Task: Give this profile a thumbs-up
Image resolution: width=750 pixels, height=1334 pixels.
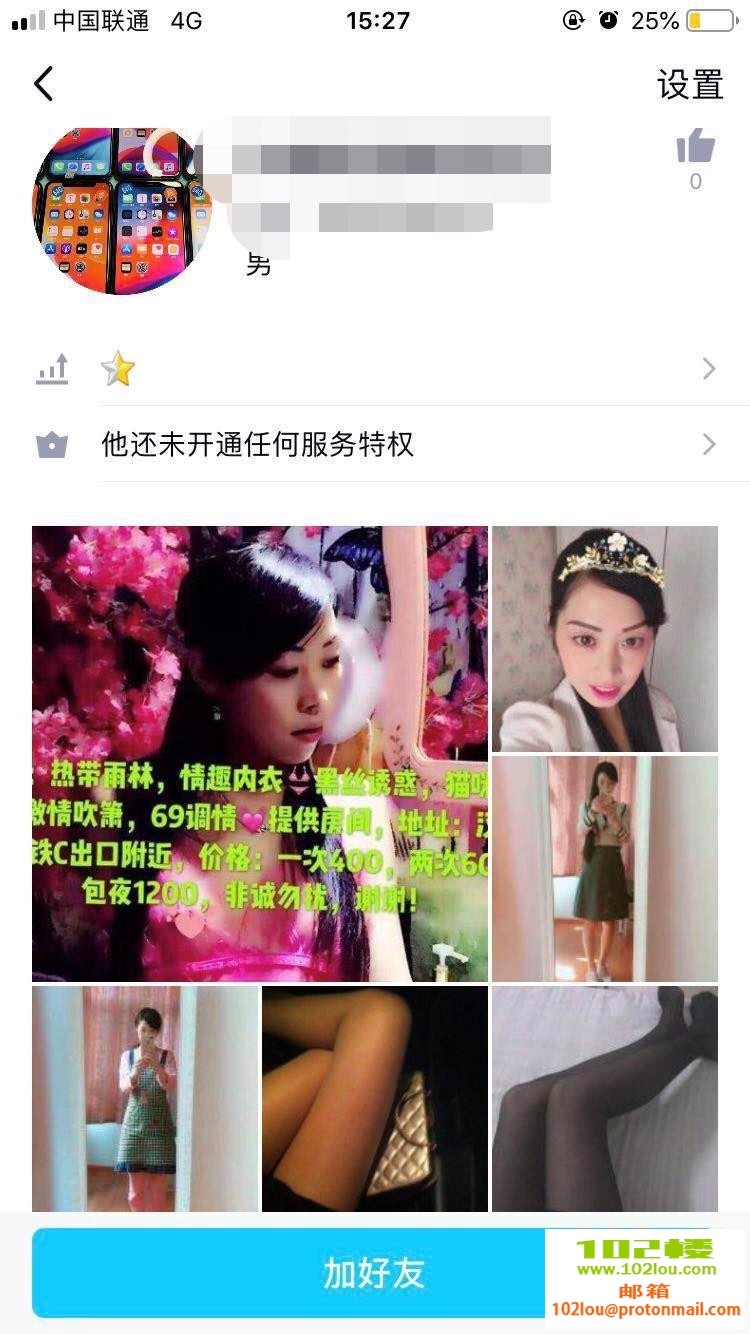Action: pyautogui.click(x=696, y=149)
